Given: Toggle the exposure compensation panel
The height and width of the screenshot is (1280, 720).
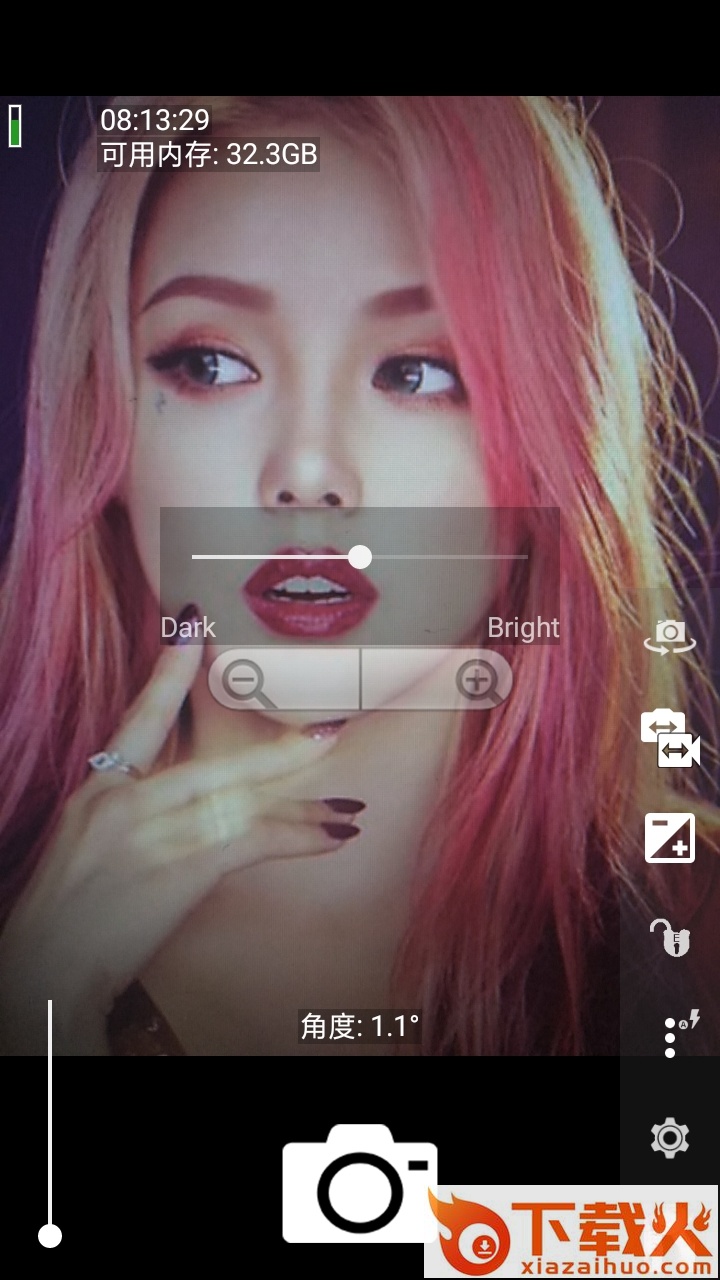Looking at the screenshot, I should tap(669, 838).
